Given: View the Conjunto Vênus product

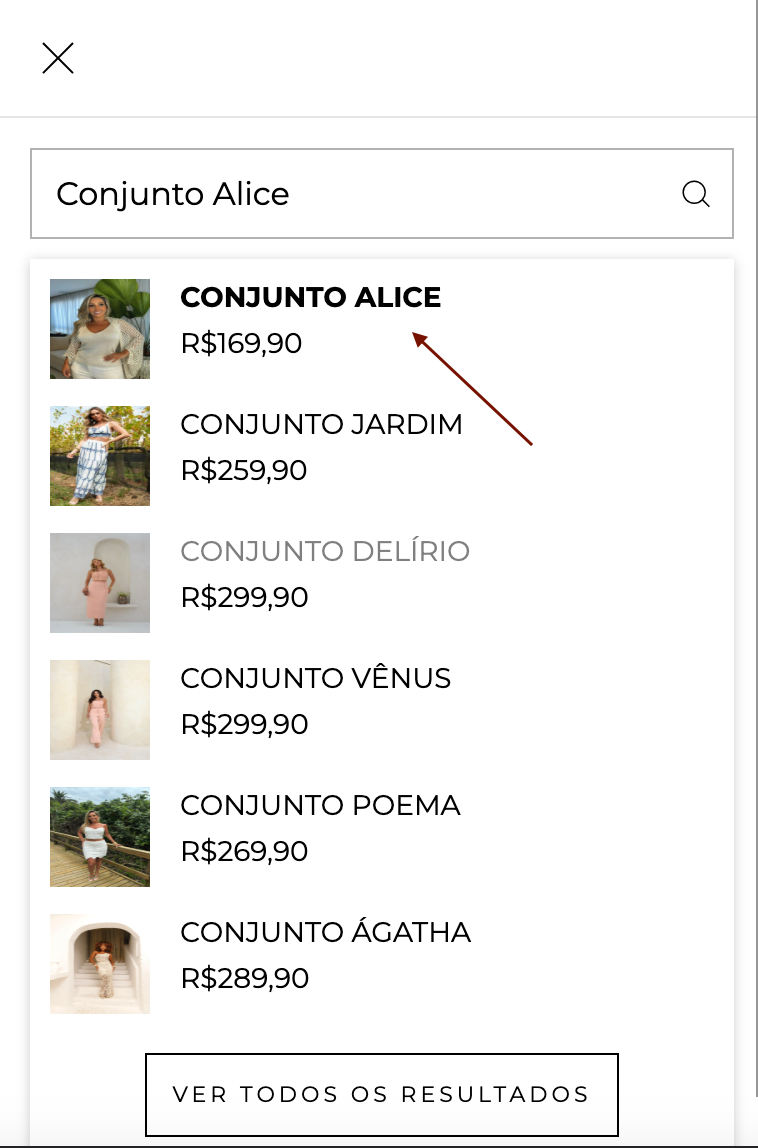Looking at the screenshot, I should coord(315,679).
